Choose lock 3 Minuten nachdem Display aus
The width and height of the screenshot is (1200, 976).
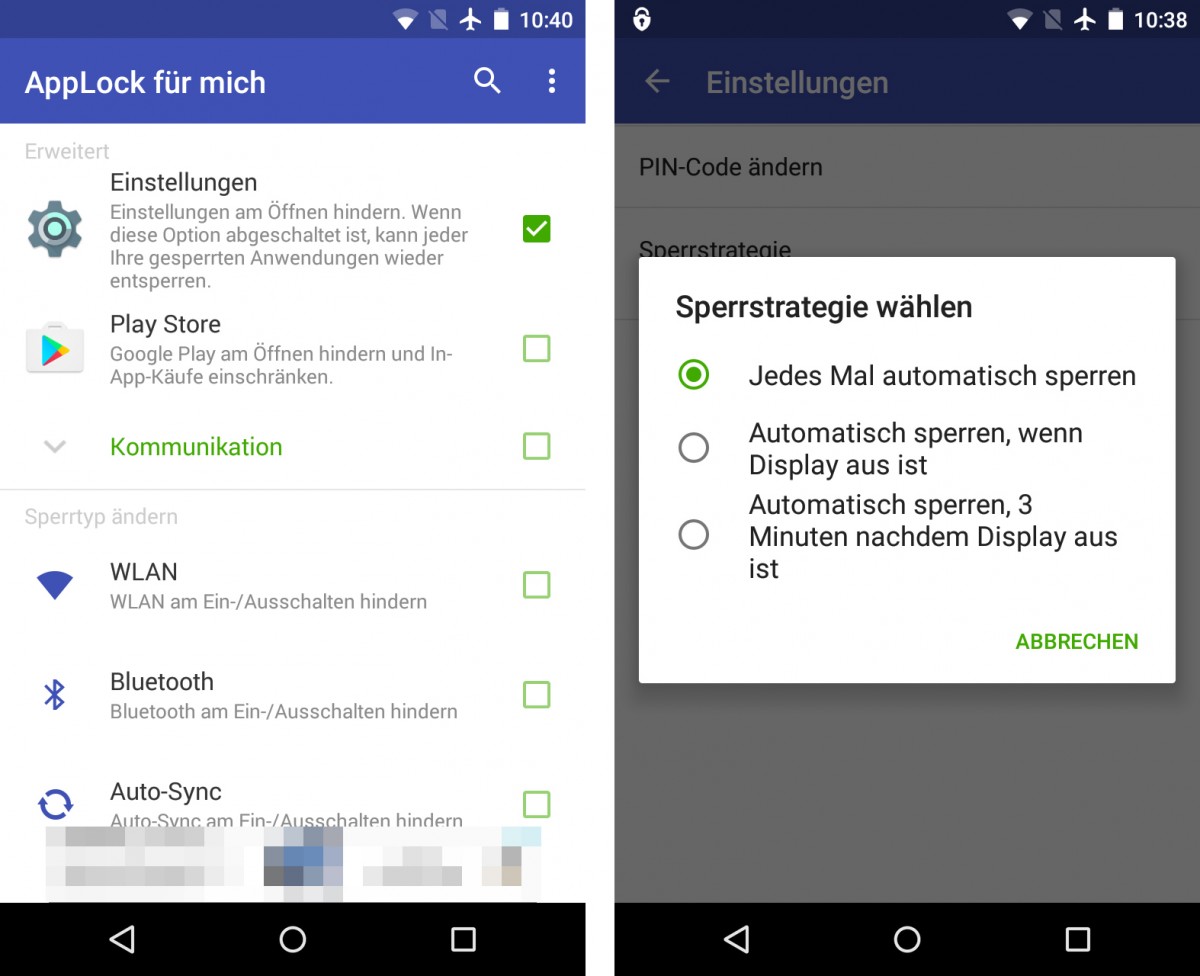point(694,535)
